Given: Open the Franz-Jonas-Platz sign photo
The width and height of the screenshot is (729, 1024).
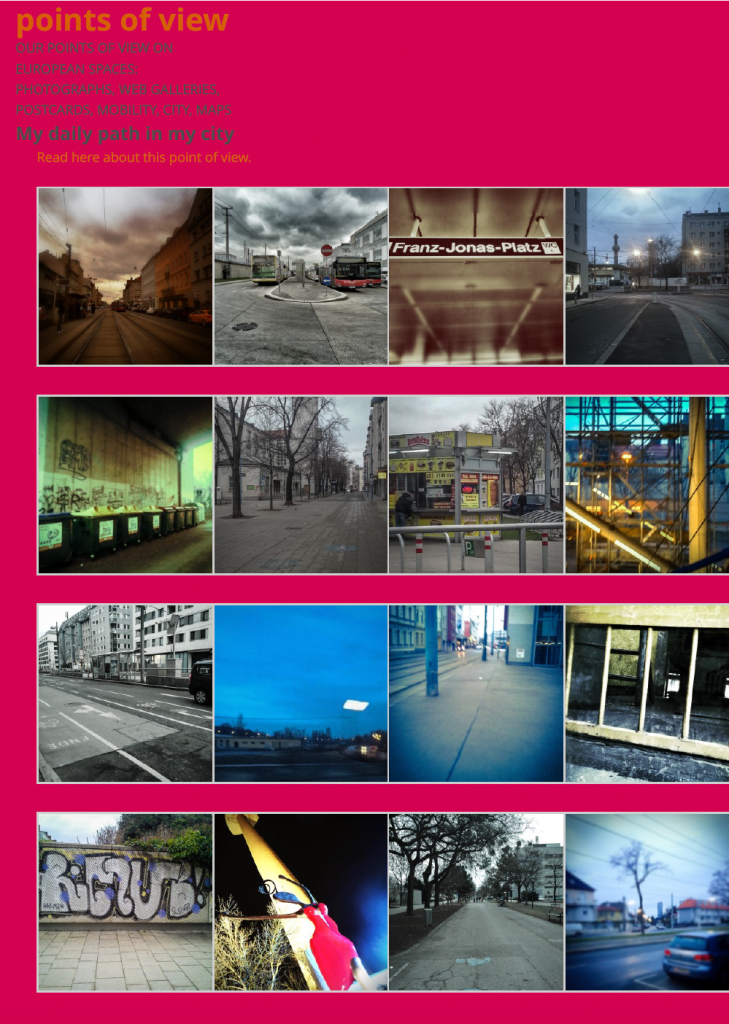Looking at the screenshot, I should pyautogui.click(x=476, y=276).
